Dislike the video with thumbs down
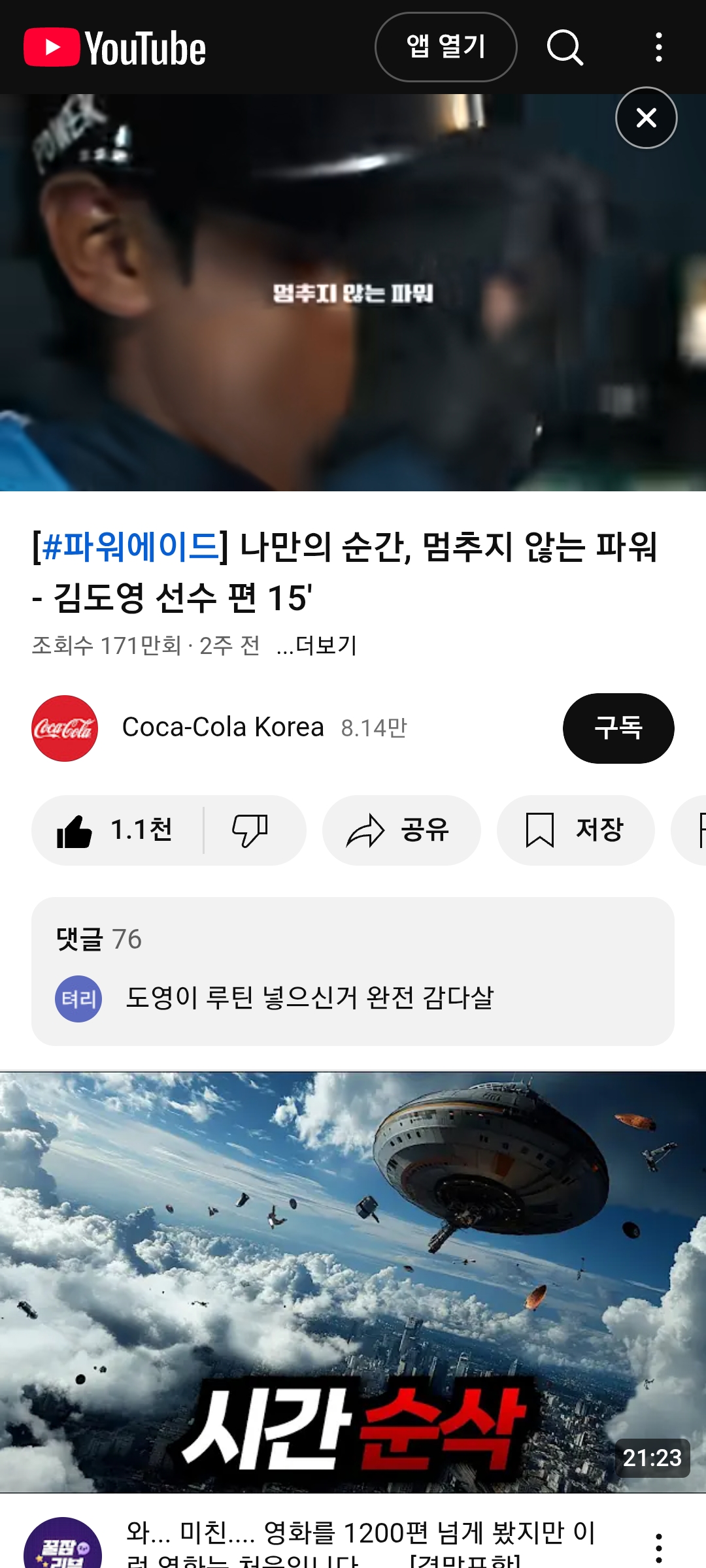This screenshot has width=706, height=1568. (250, 830)
